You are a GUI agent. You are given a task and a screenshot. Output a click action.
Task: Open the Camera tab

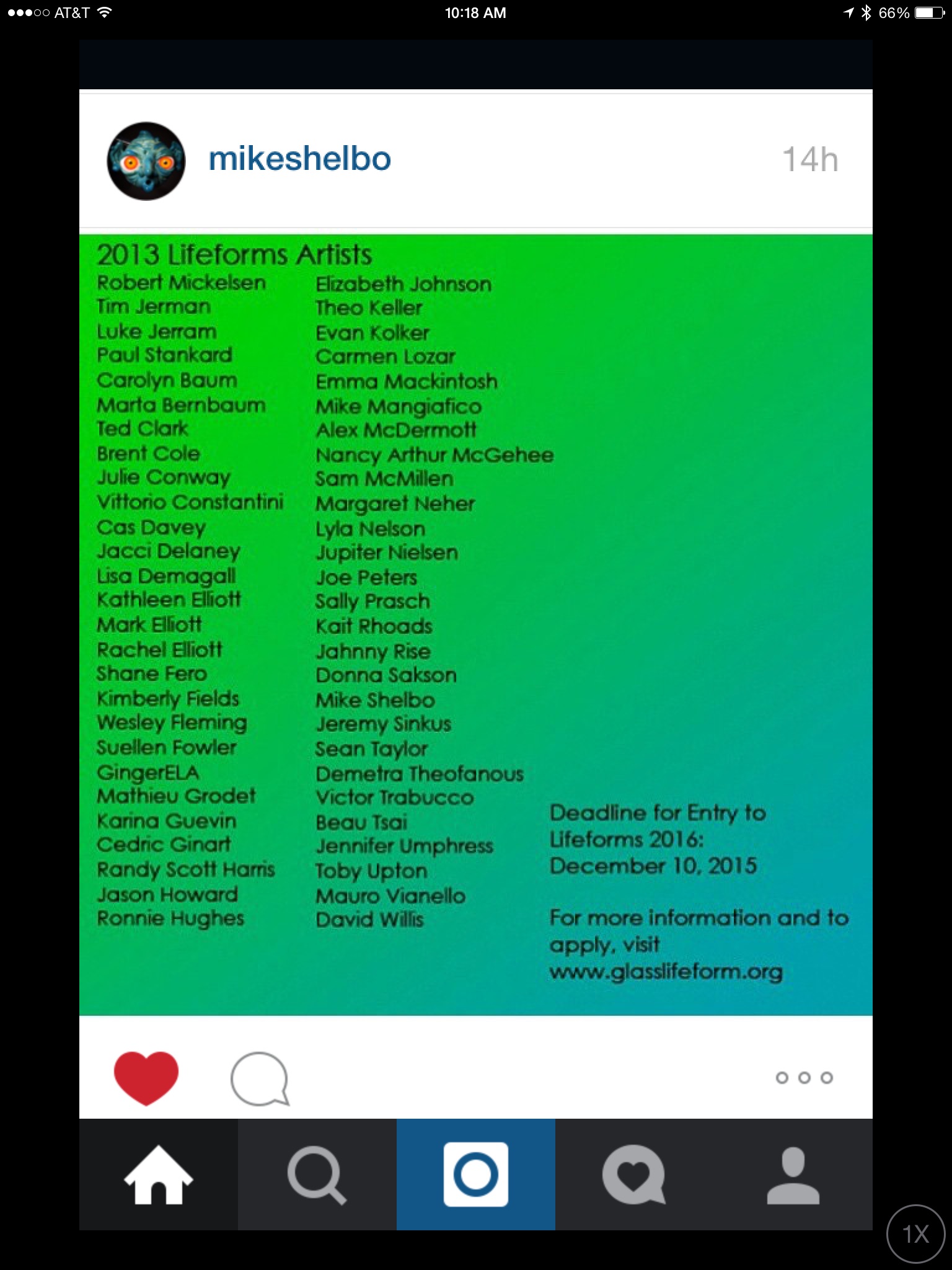pos(475,1175)
